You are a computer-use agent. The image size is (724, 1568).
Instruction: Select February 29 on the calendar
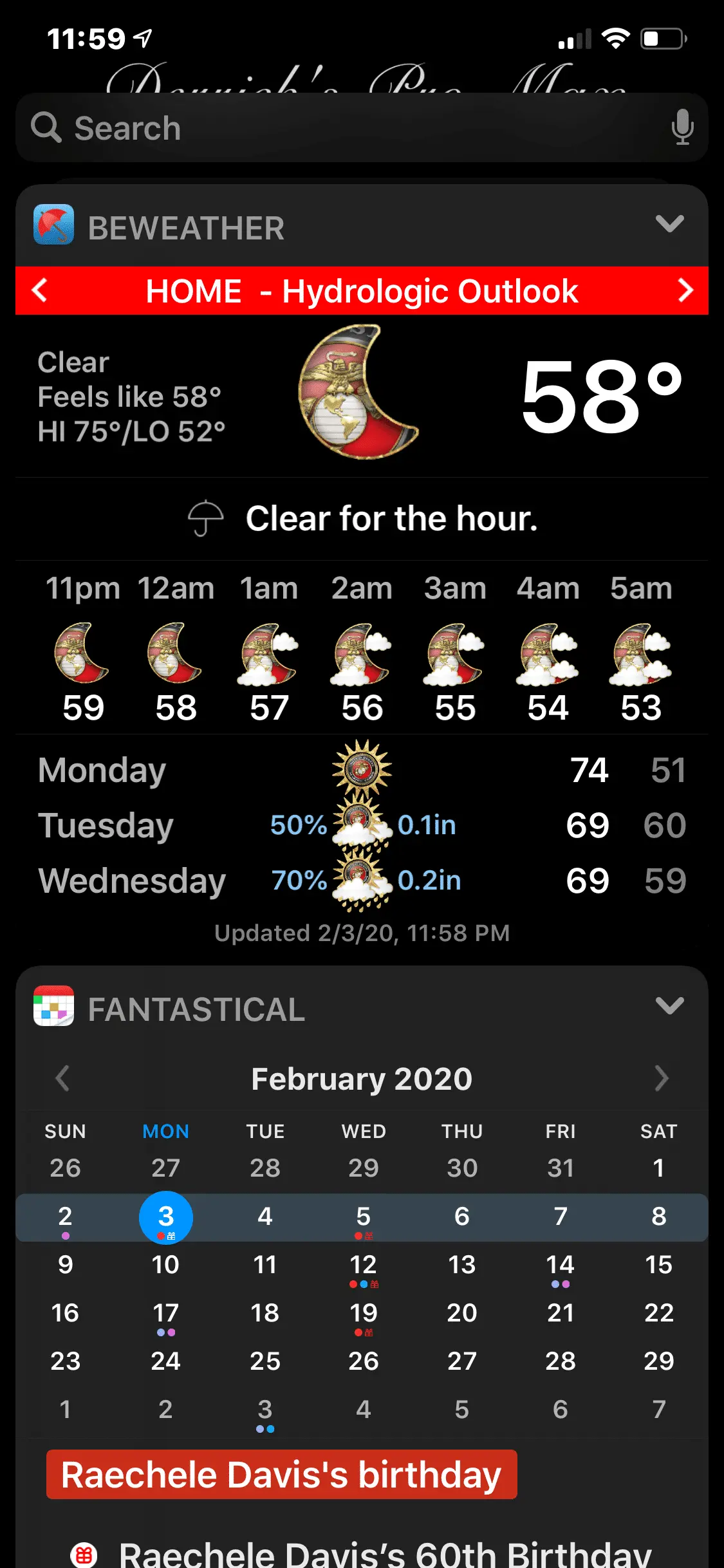click(658, 1361)
